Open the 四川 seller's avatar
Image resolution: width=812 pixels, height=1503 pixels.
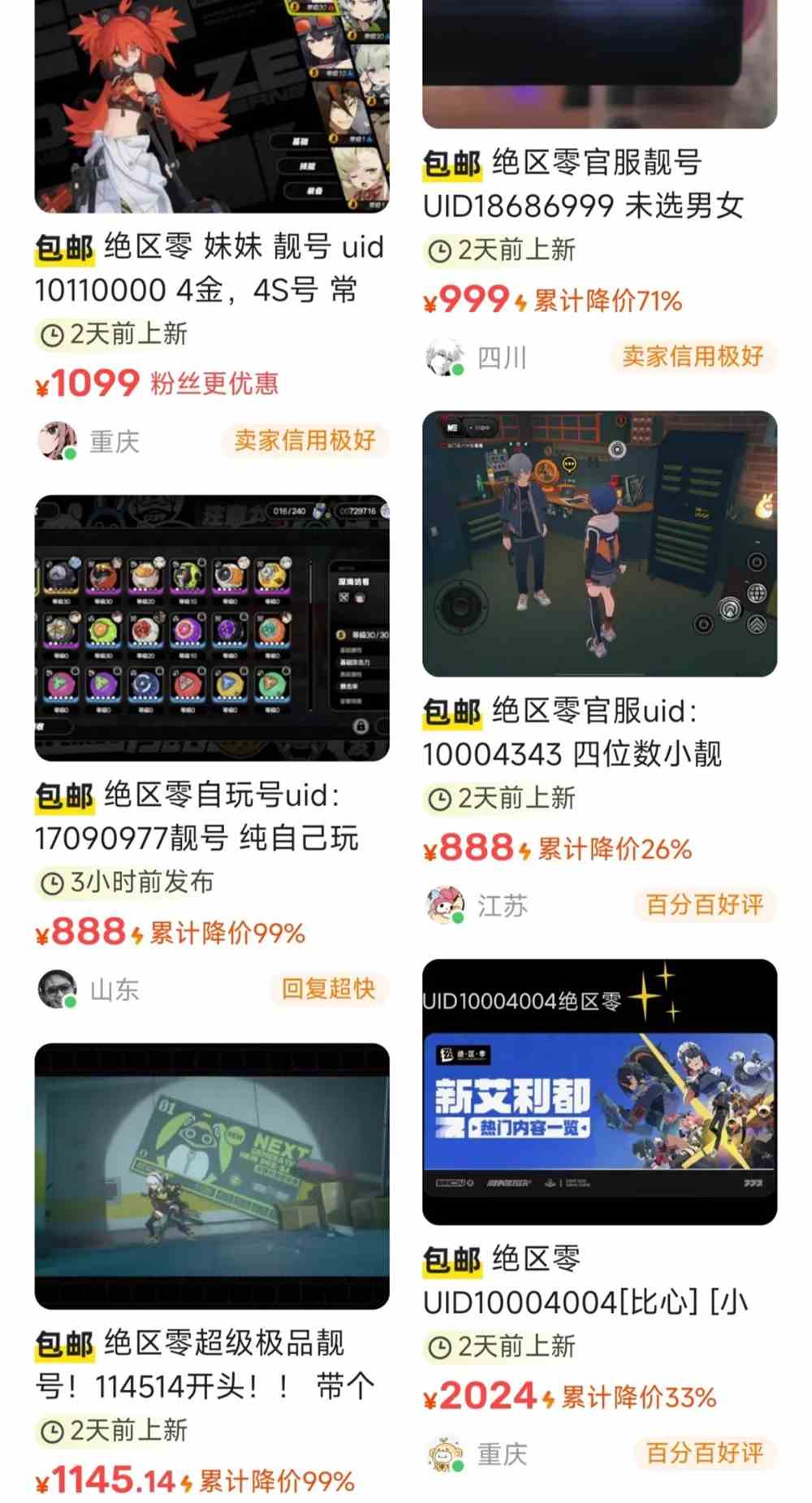coord(443,356)
